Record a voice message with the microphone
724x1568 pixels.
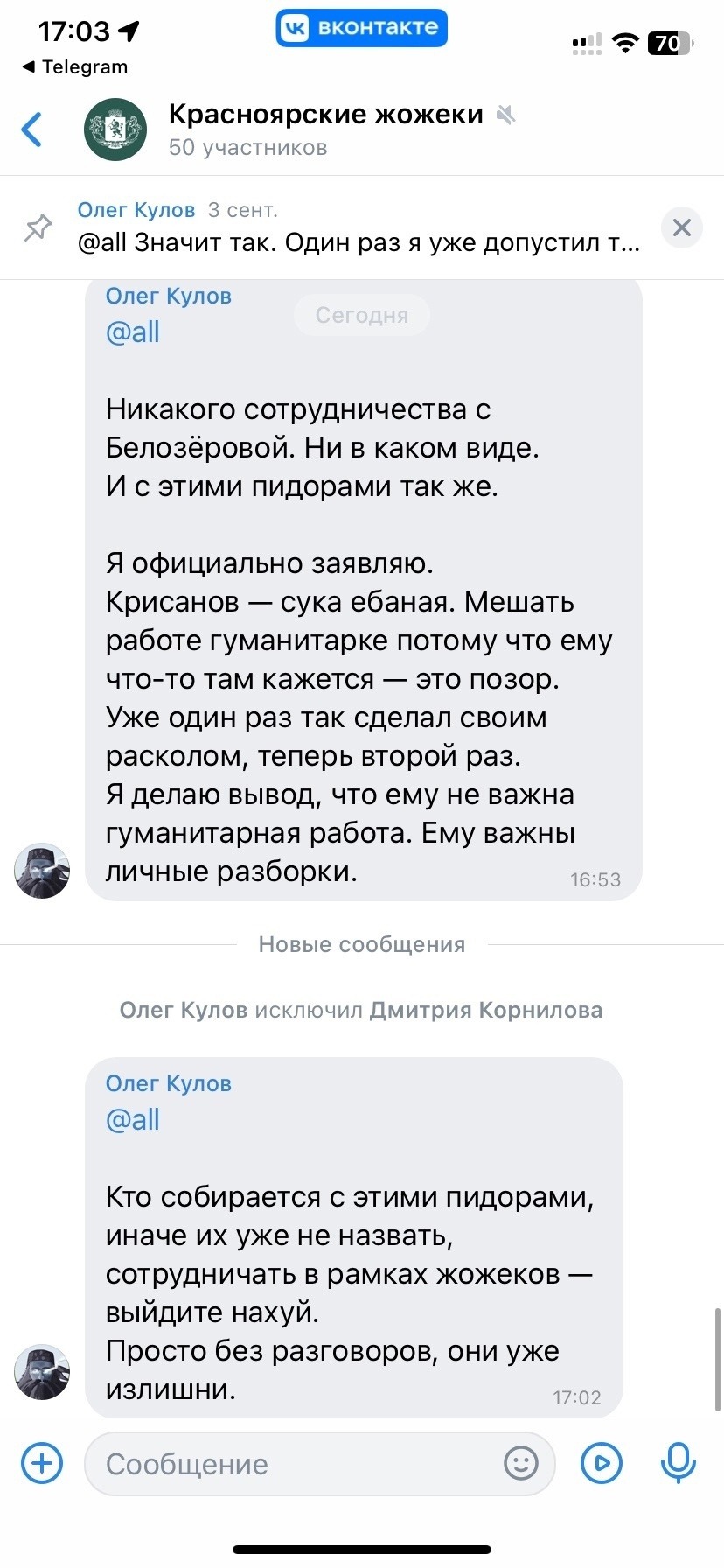[x=678, y=1463]
